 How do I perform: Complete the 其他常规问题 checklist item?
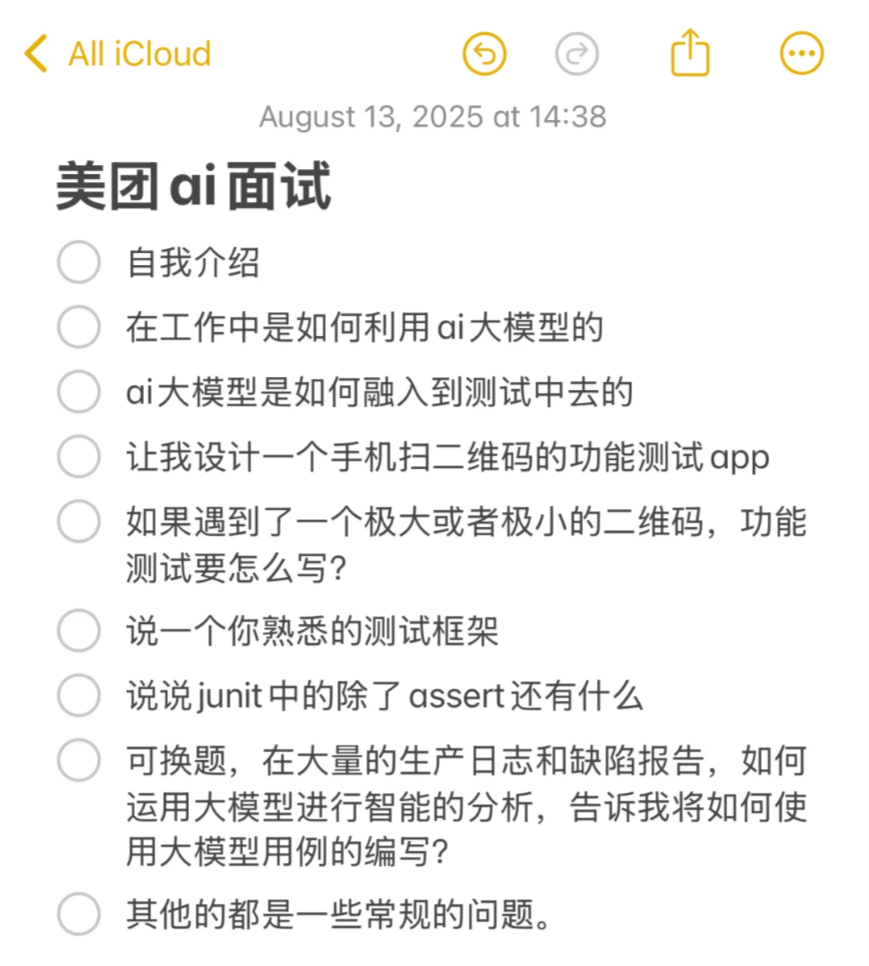click(78, 913)
